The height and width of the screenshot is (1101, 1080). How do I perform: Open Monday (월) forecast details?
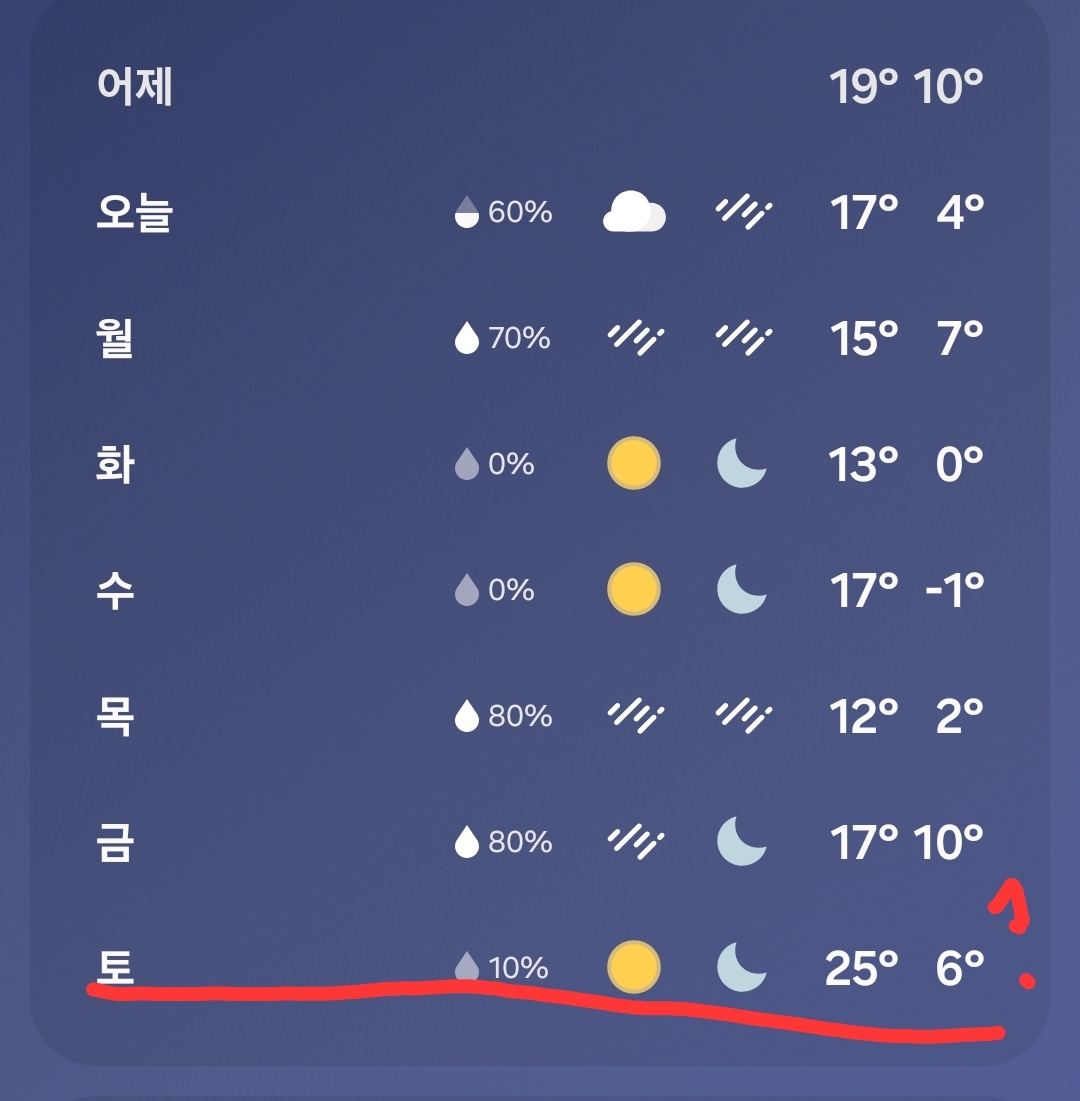click(x=539, y=338)
